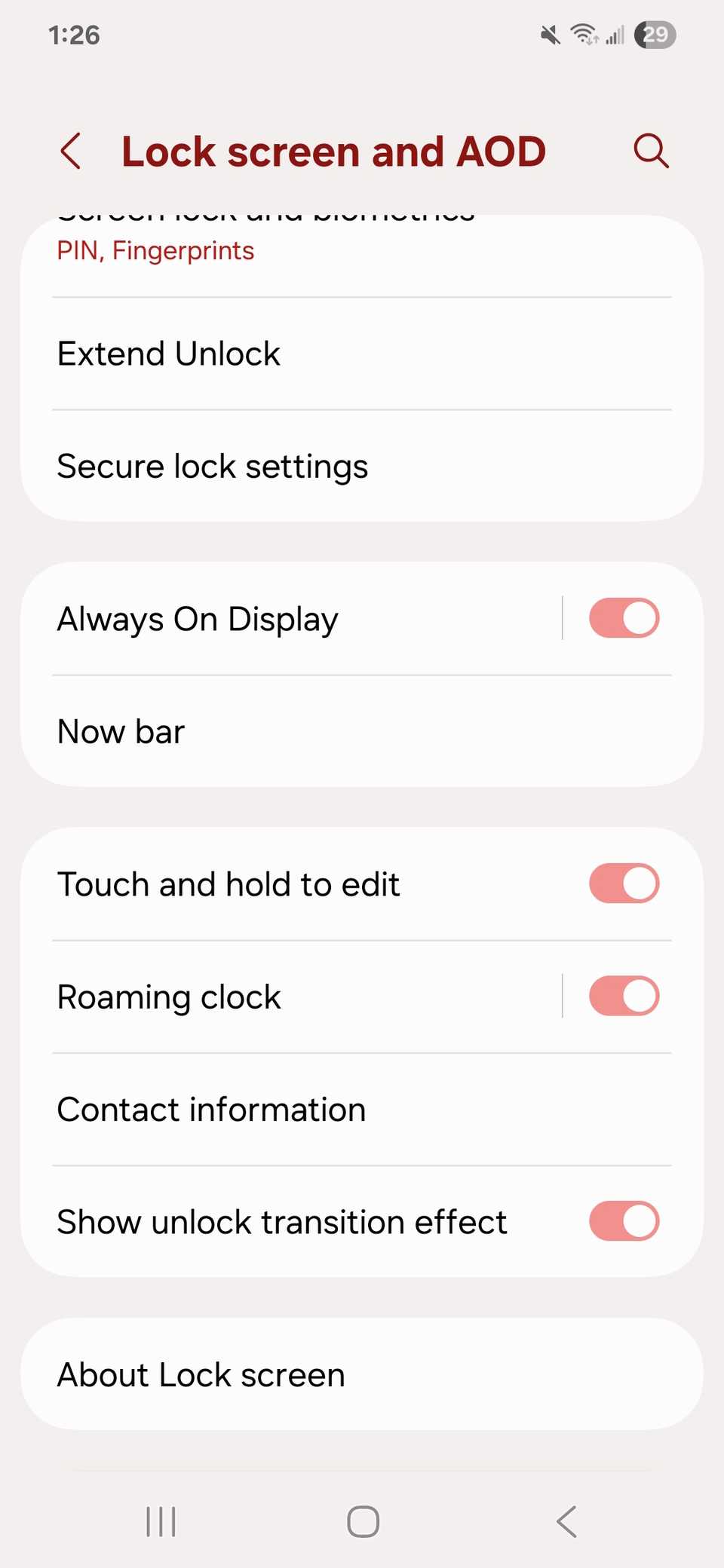This screenshot has width=724, height=1568.
Task: Open recent apps from the navigation bar
Action: tap(160, 1521)
